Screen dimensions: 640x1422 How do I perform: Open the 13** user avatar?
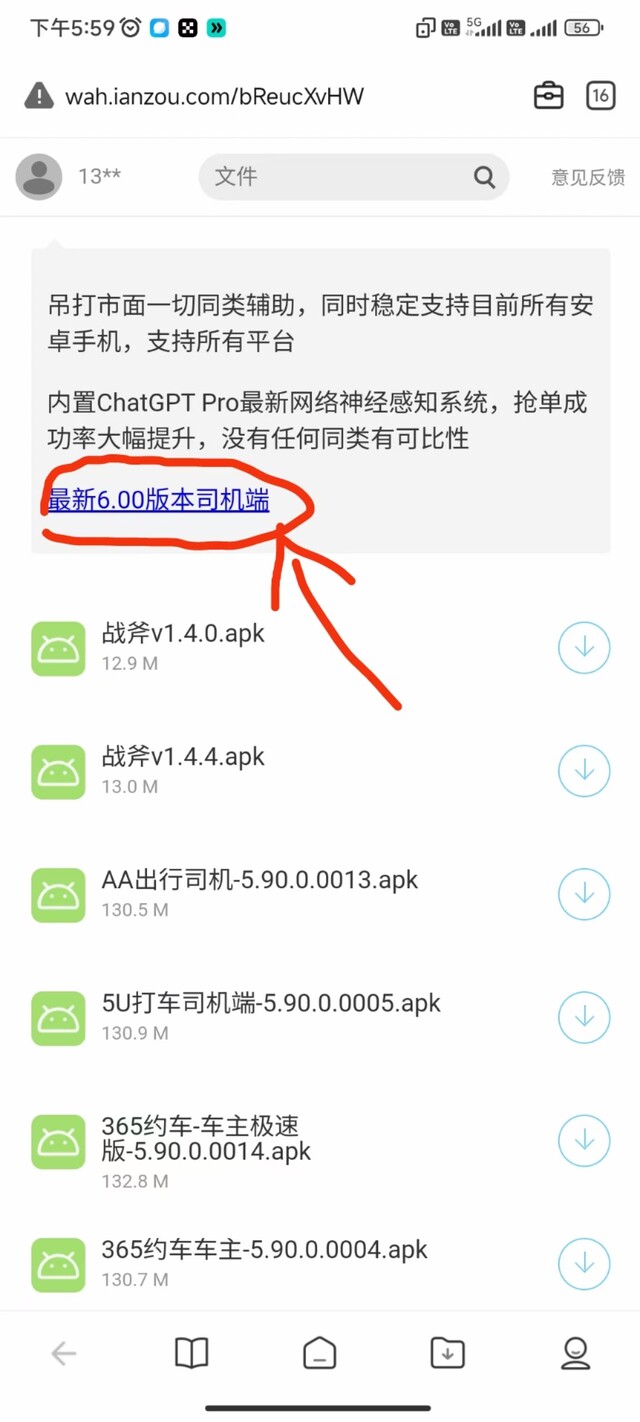point(40,177)
